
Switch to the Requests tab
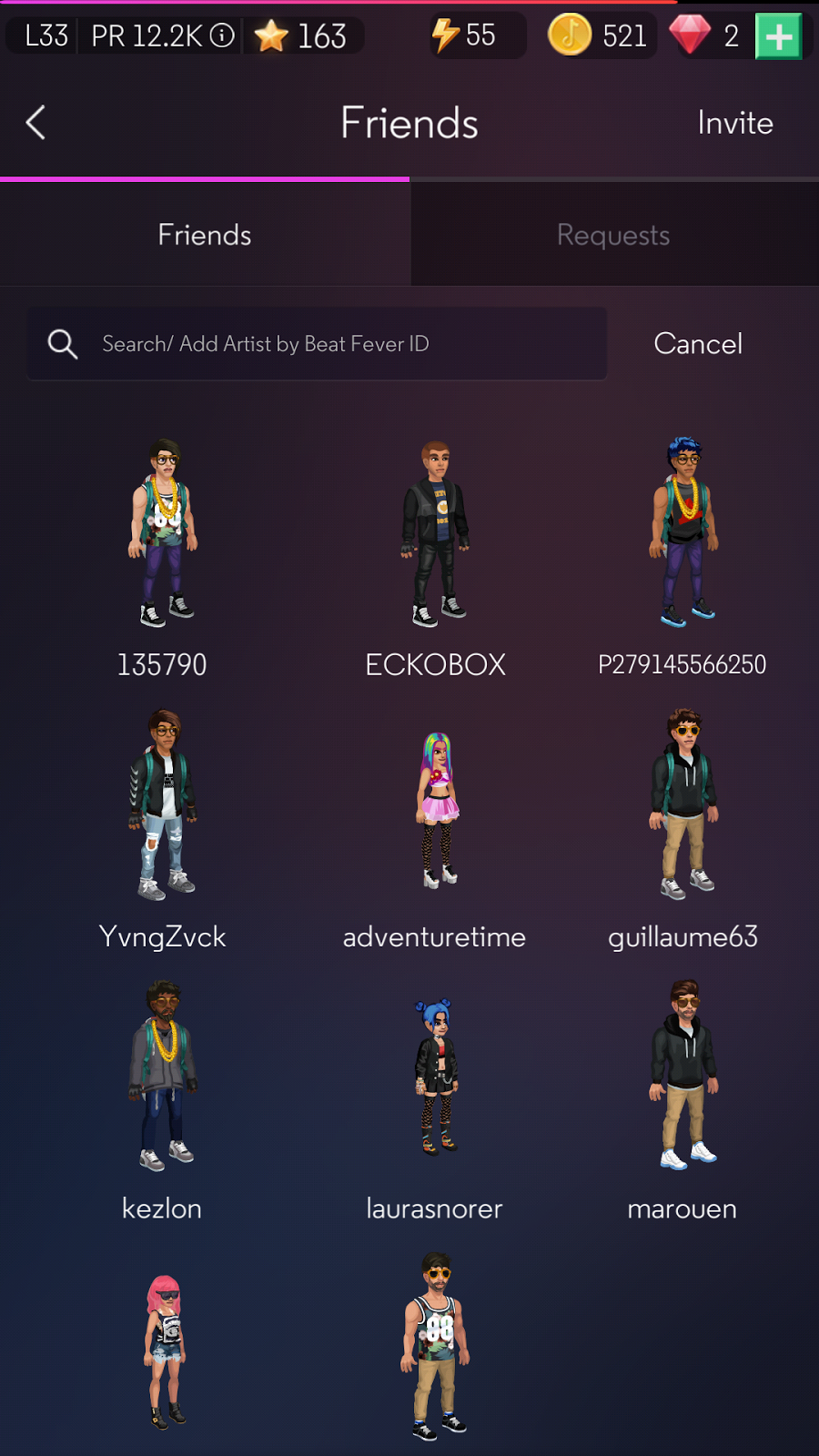613,235
